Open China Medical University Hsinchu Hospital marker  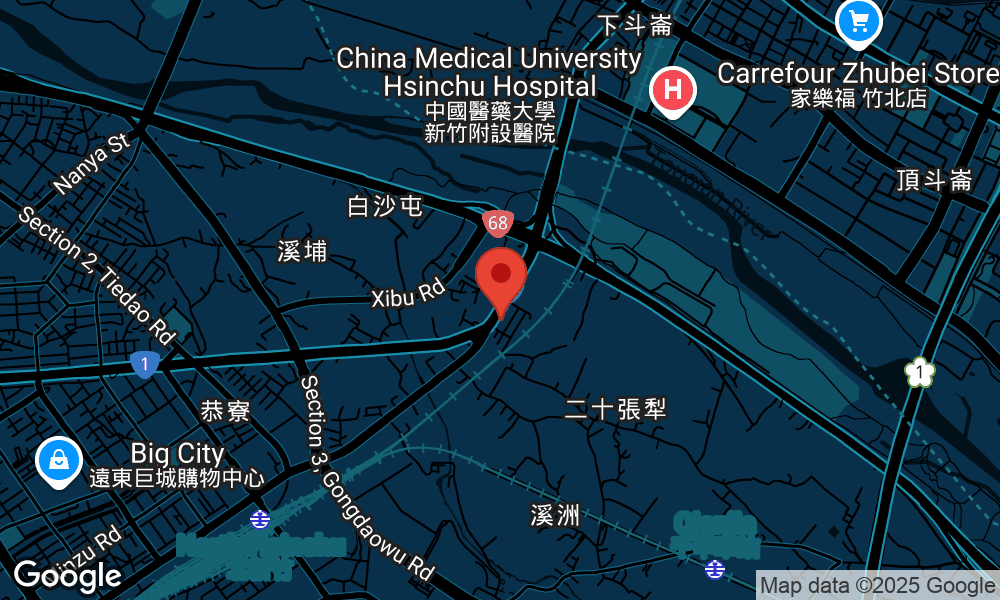pos(673,91)
